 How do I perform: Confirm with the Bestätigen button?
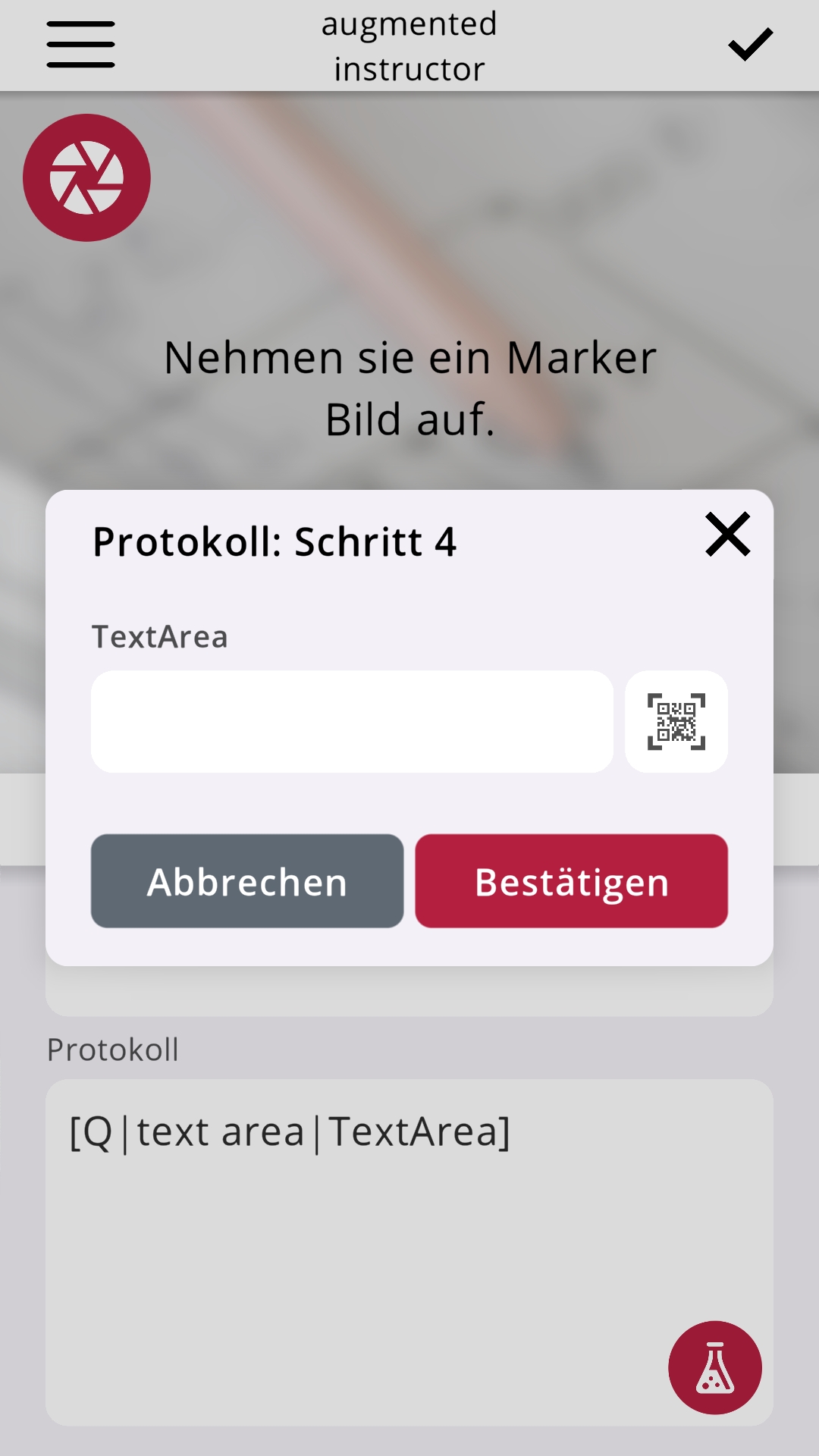pyautogui.click(x=571, y=881)
